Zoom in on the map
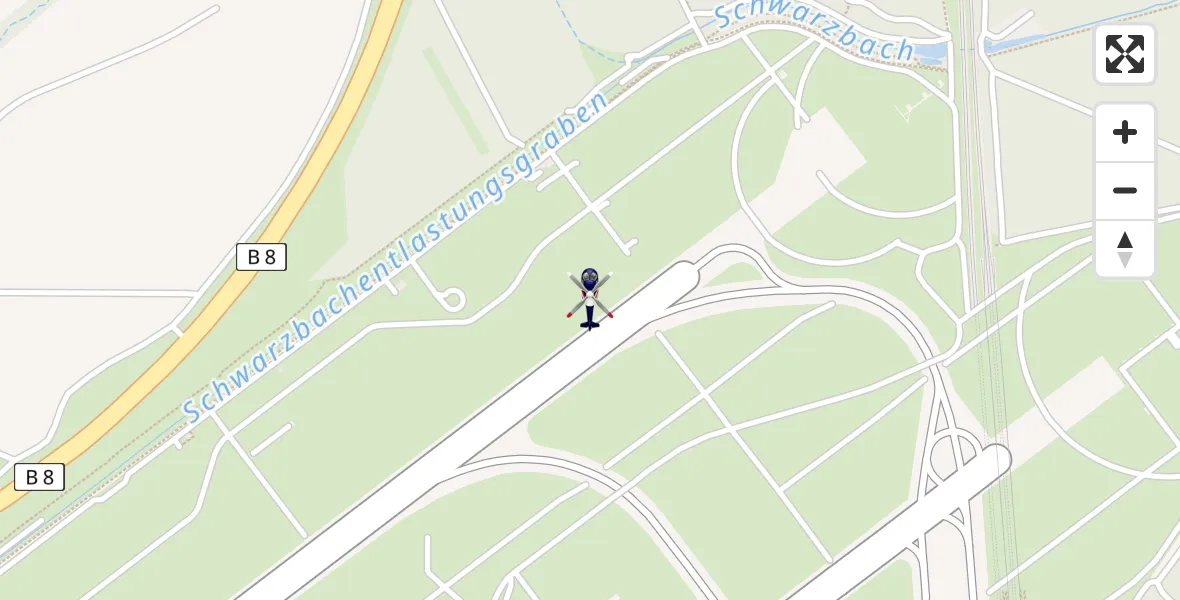1180x600 pixels. click(1125, 132)
